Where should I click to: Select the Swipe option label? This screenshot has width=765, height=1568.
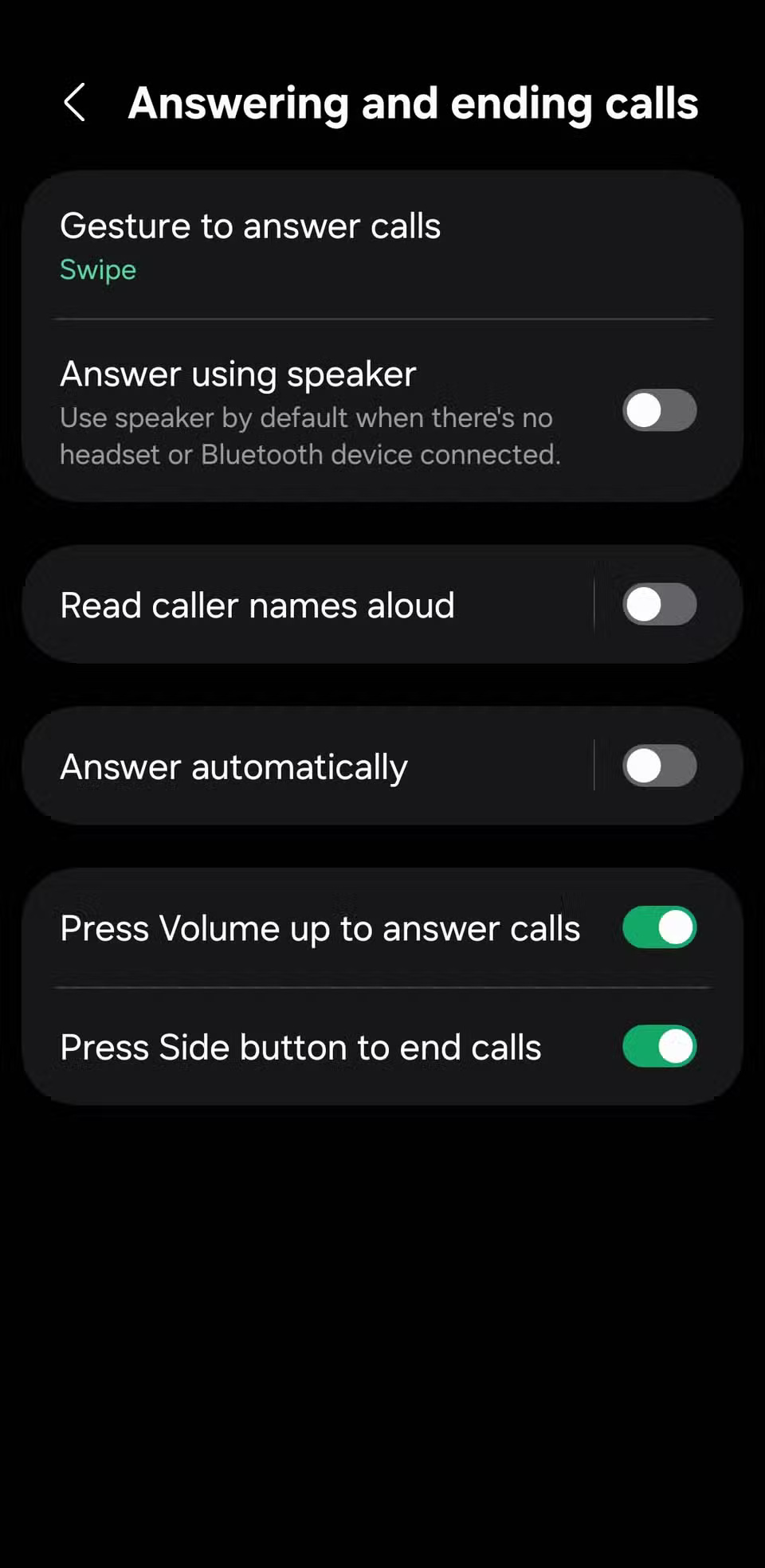click(x=97, y=269)
